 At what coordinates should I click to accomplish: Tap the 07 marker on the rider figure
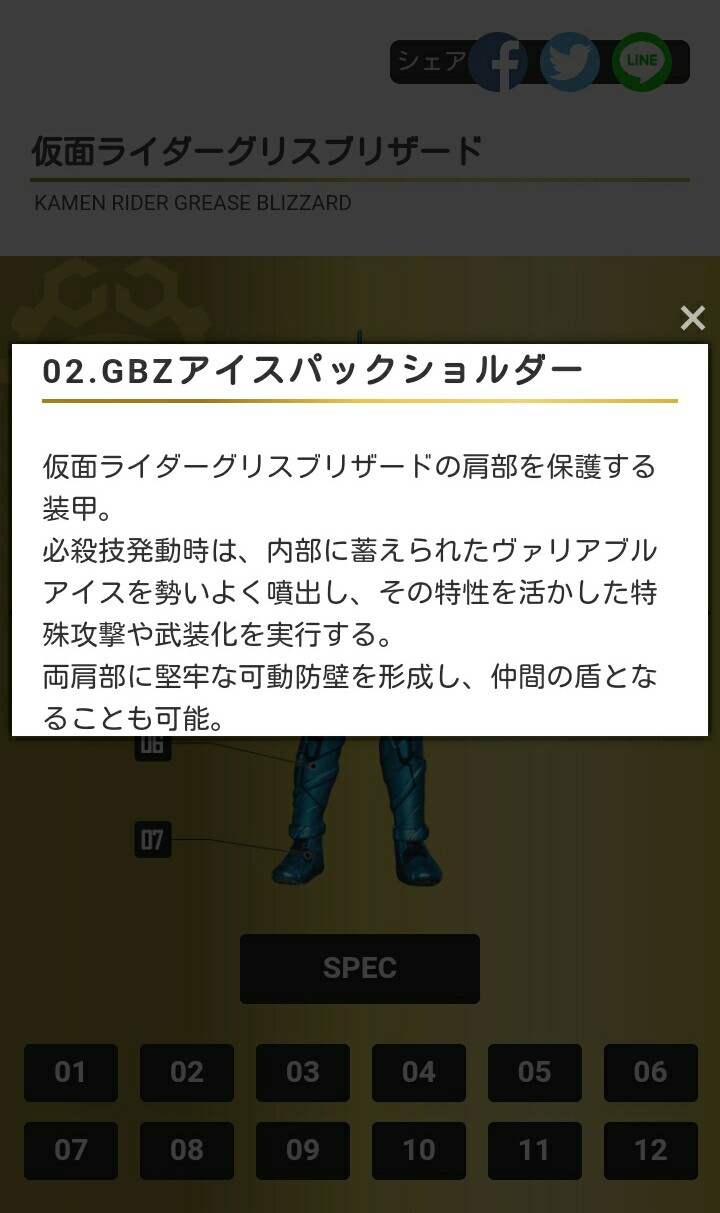coord(152,840)
